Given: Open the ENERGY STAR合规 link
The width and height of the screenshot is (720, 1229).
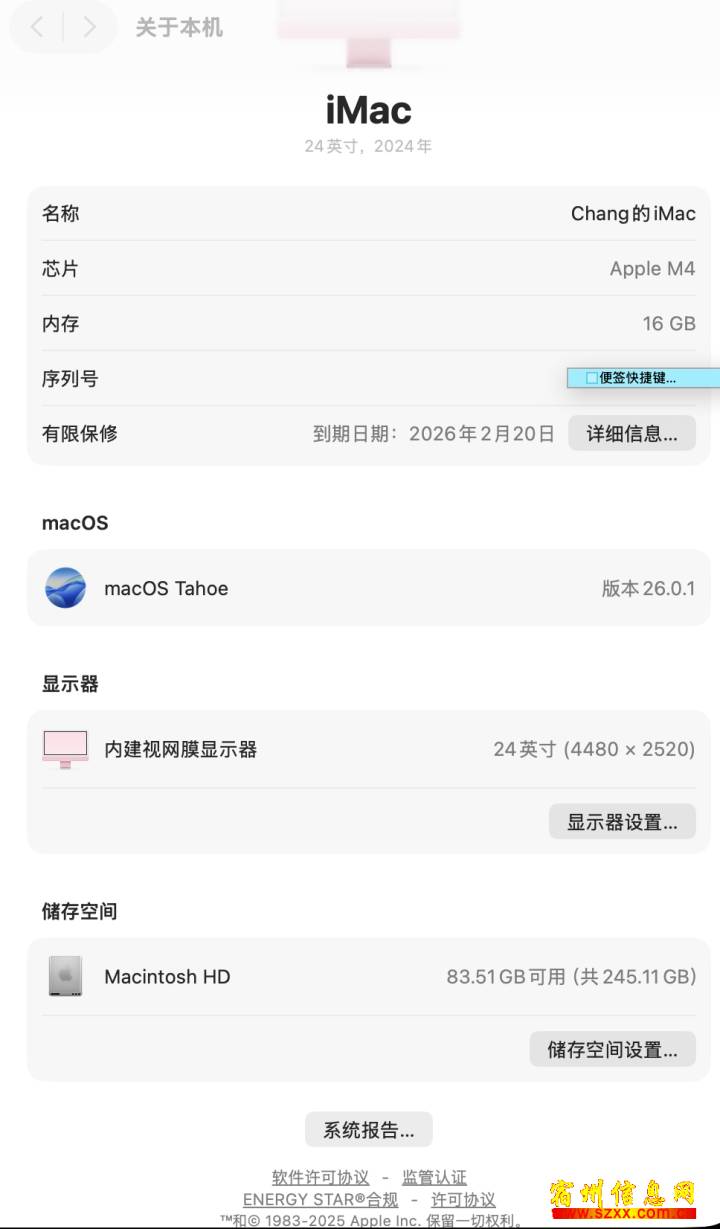Looking at the screenshot, I should point(320,1199).
